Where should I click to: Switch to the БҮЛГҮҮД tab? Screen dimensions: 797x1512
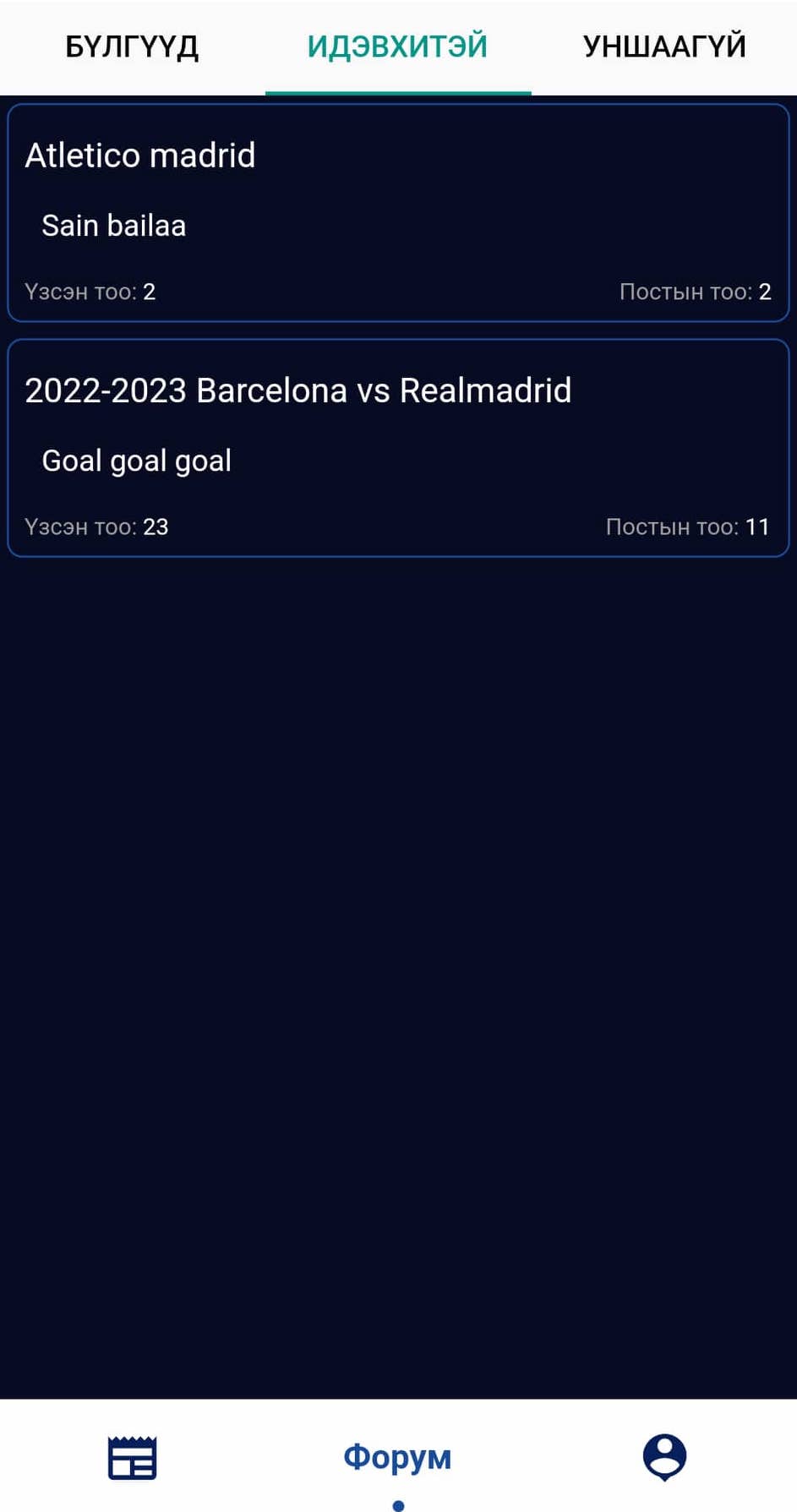click(x=132, y=46)
